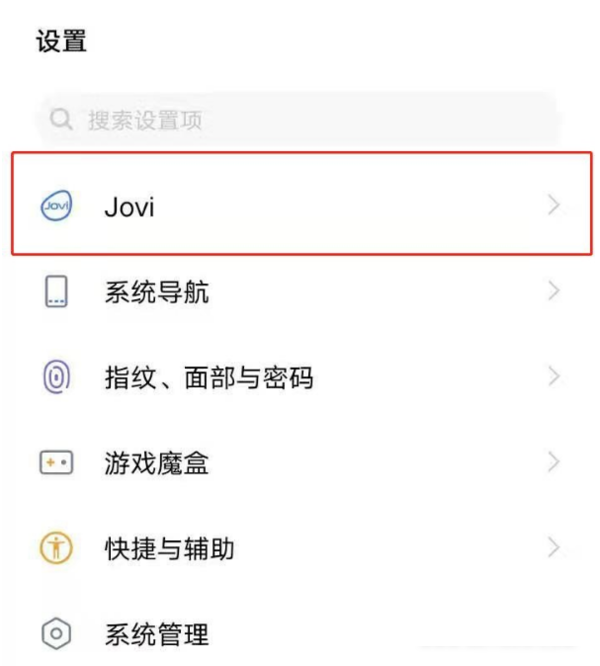Screen dimensions: 600x666
Task: Enter 系统管理 settings
Action: pos(300,633)
